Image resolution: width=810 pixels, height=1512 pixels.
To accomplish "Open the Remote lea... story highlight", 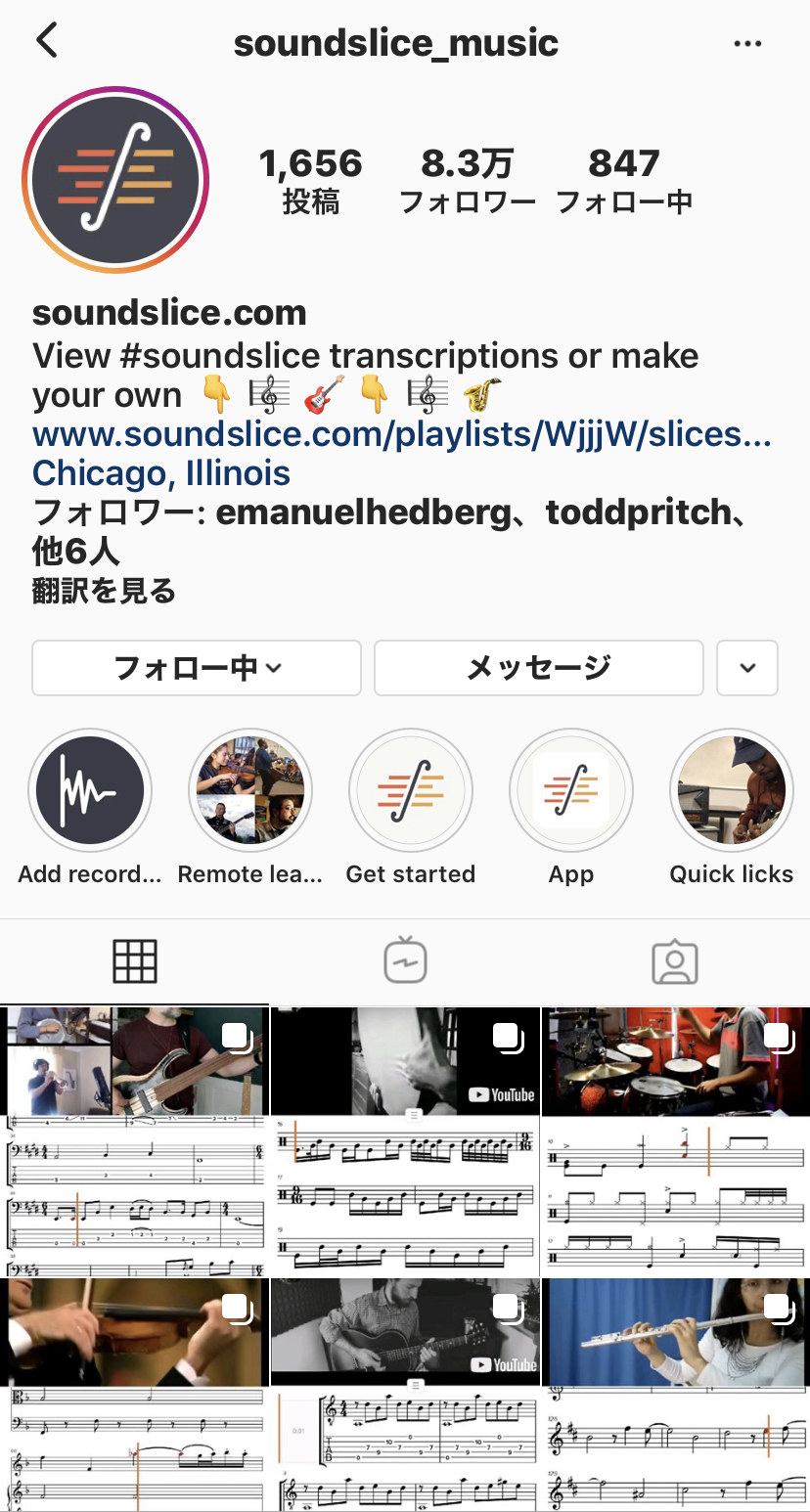I will click(x=250, y=790).
